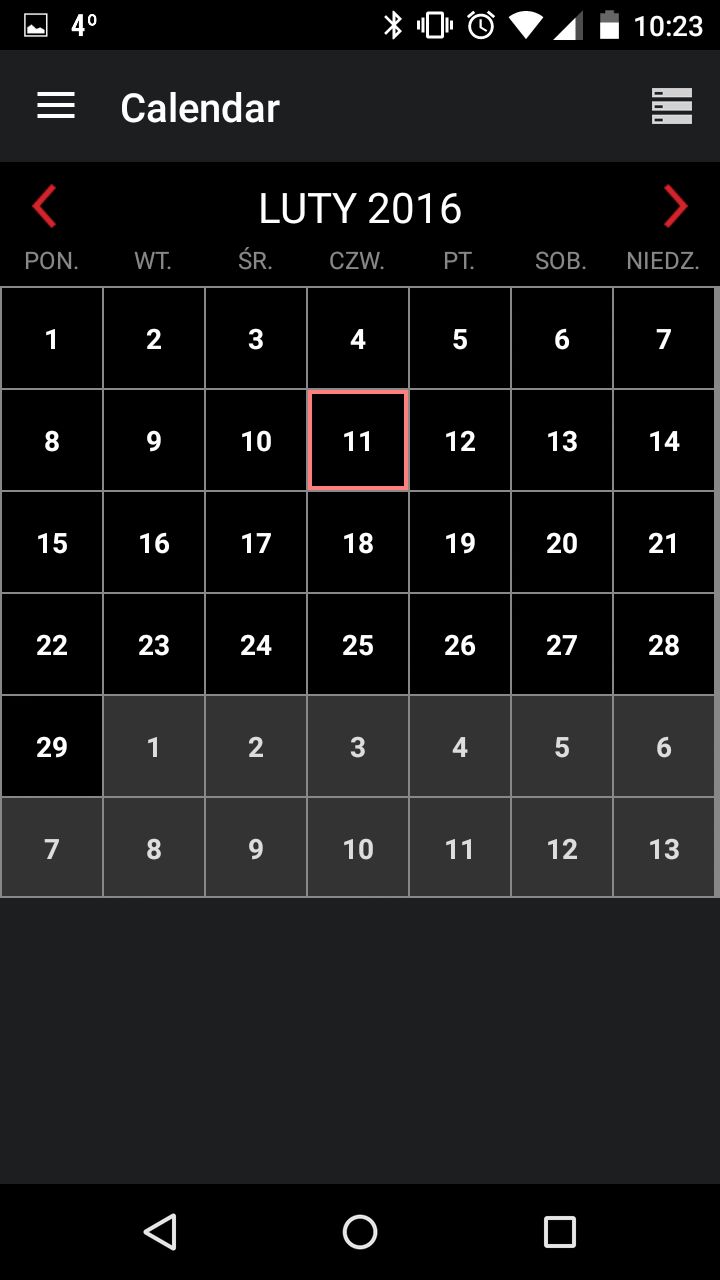Select day 20 in the calendar
The width and height of the screenshot is (720, 1280).
[562, 542]
